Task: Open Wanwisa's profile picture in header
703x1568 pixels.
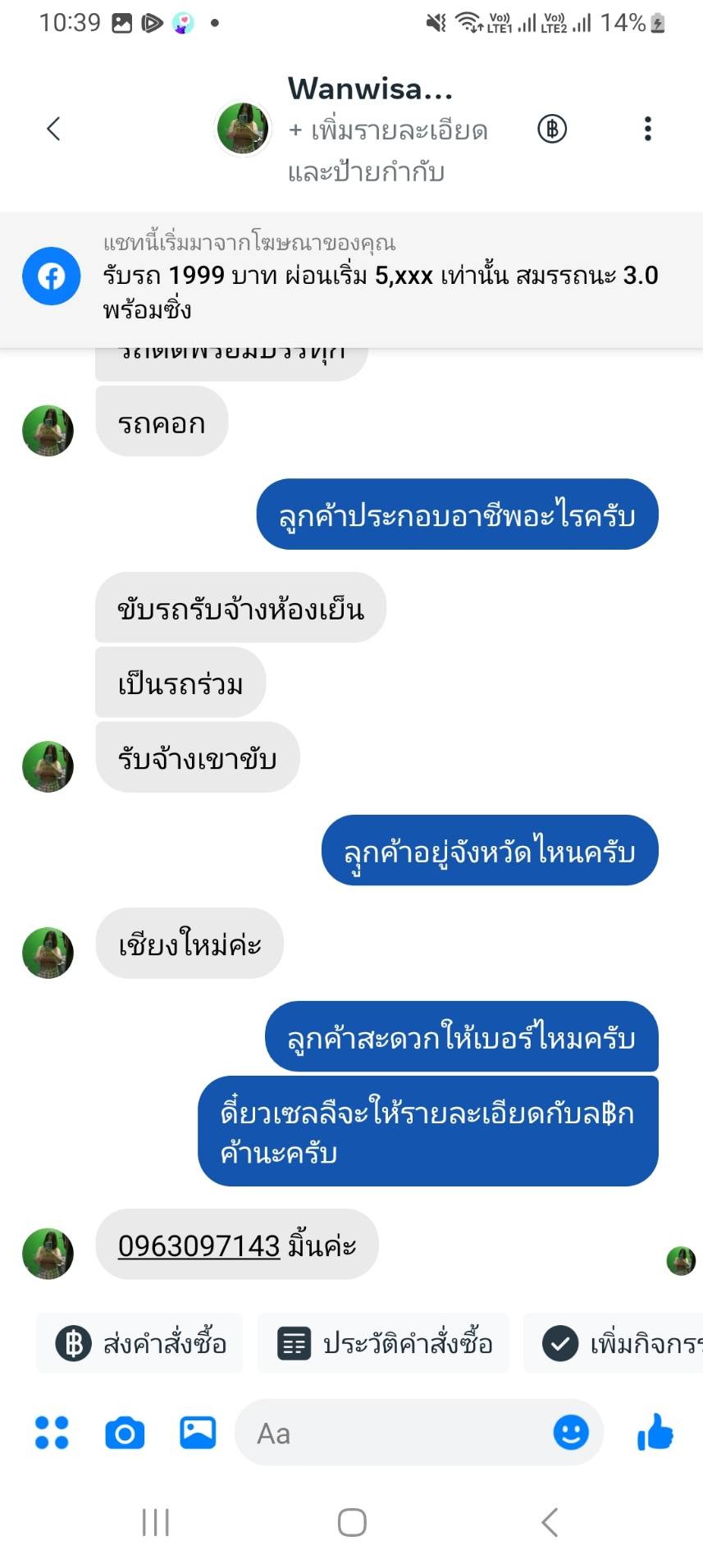Action: point(242,129)
